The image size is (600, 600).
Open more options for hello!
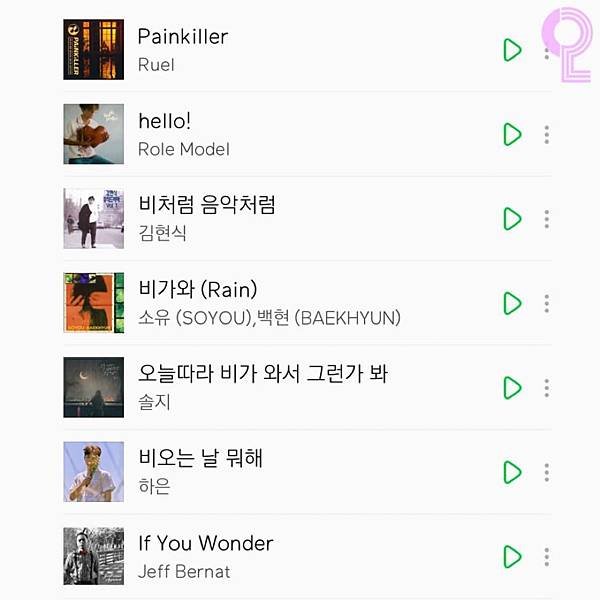(546, 134)
